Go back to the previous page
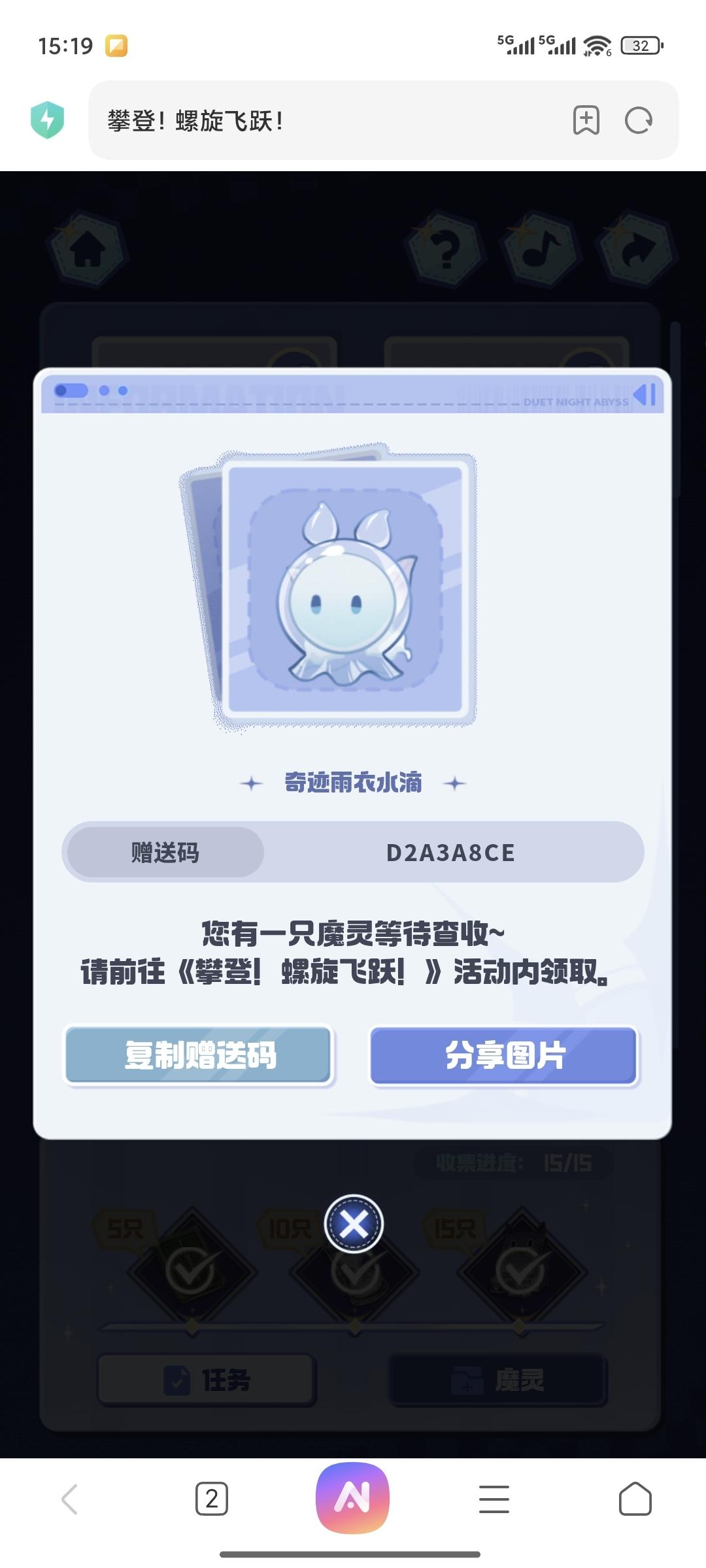706x1568 pixels. point(70,1499)
